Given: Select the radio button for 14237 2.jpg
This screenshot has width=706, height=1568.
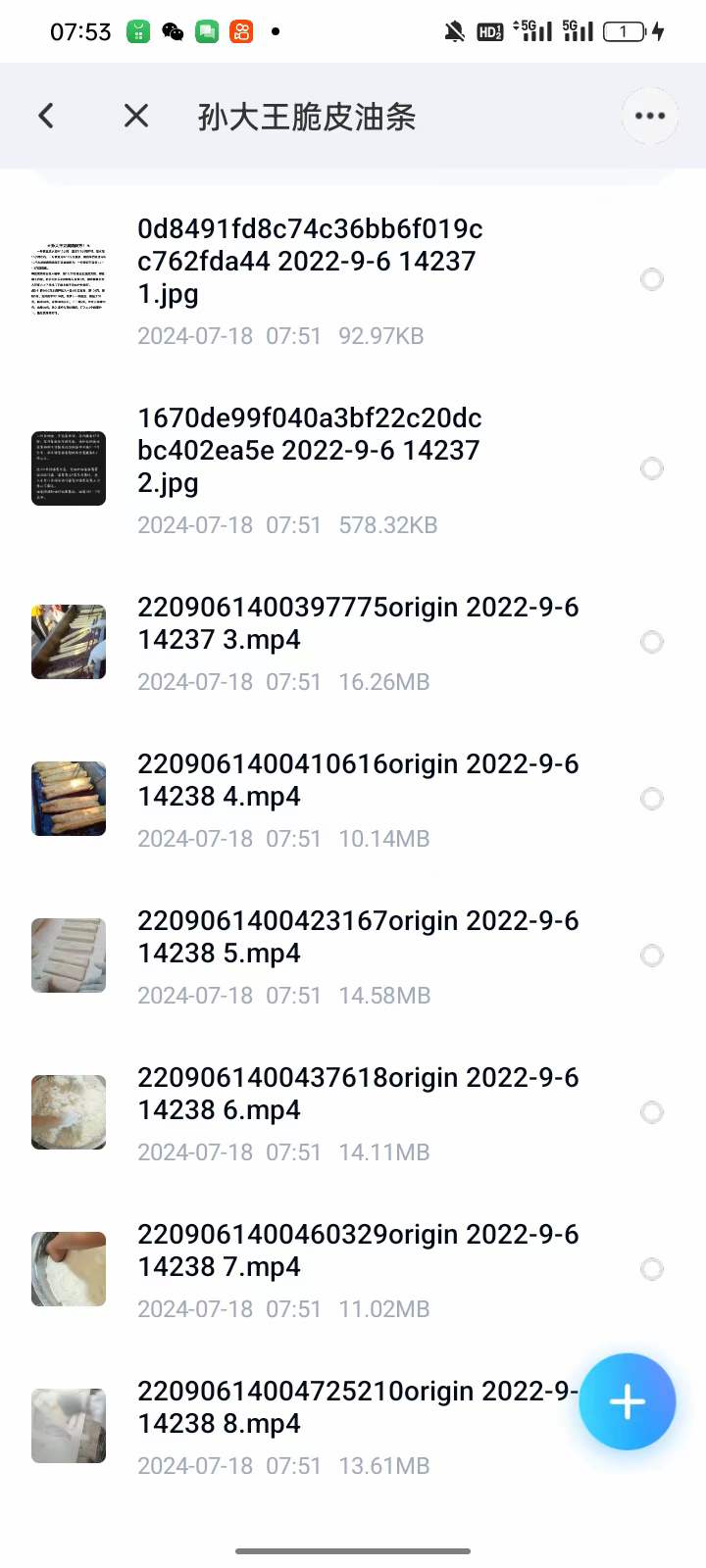Looking at the screenshot, I should coord(652,468).
